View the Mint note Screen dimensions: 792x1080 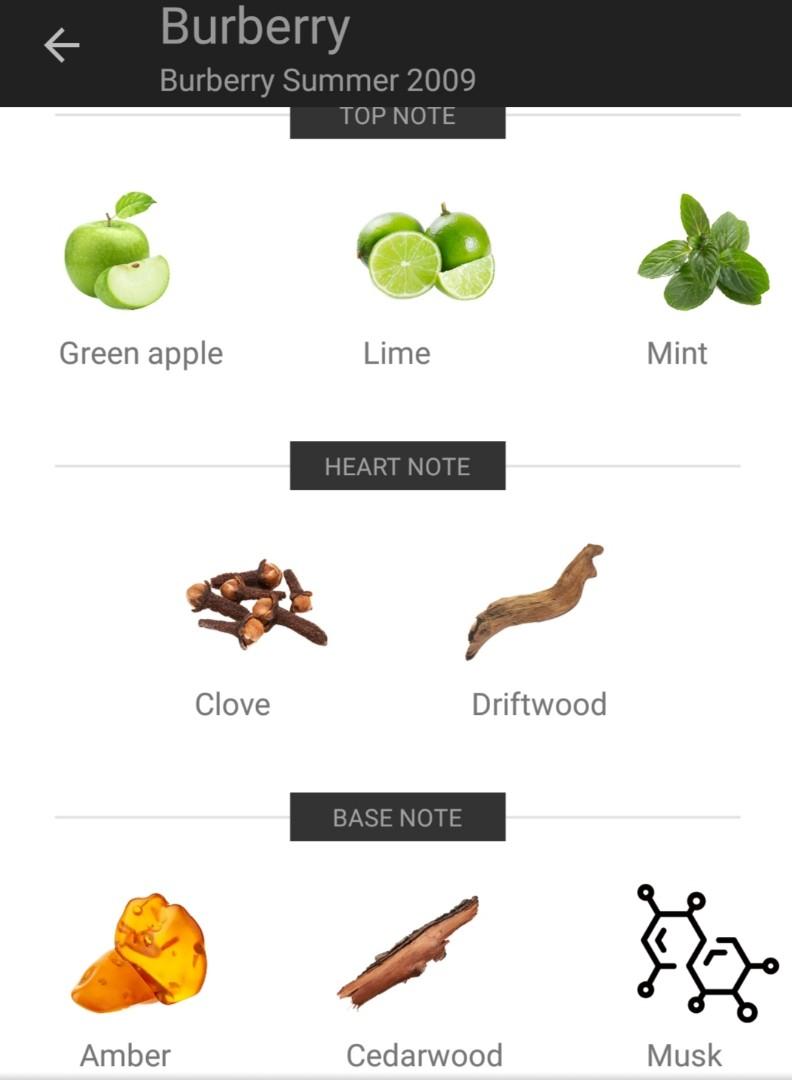click(703, 252)
